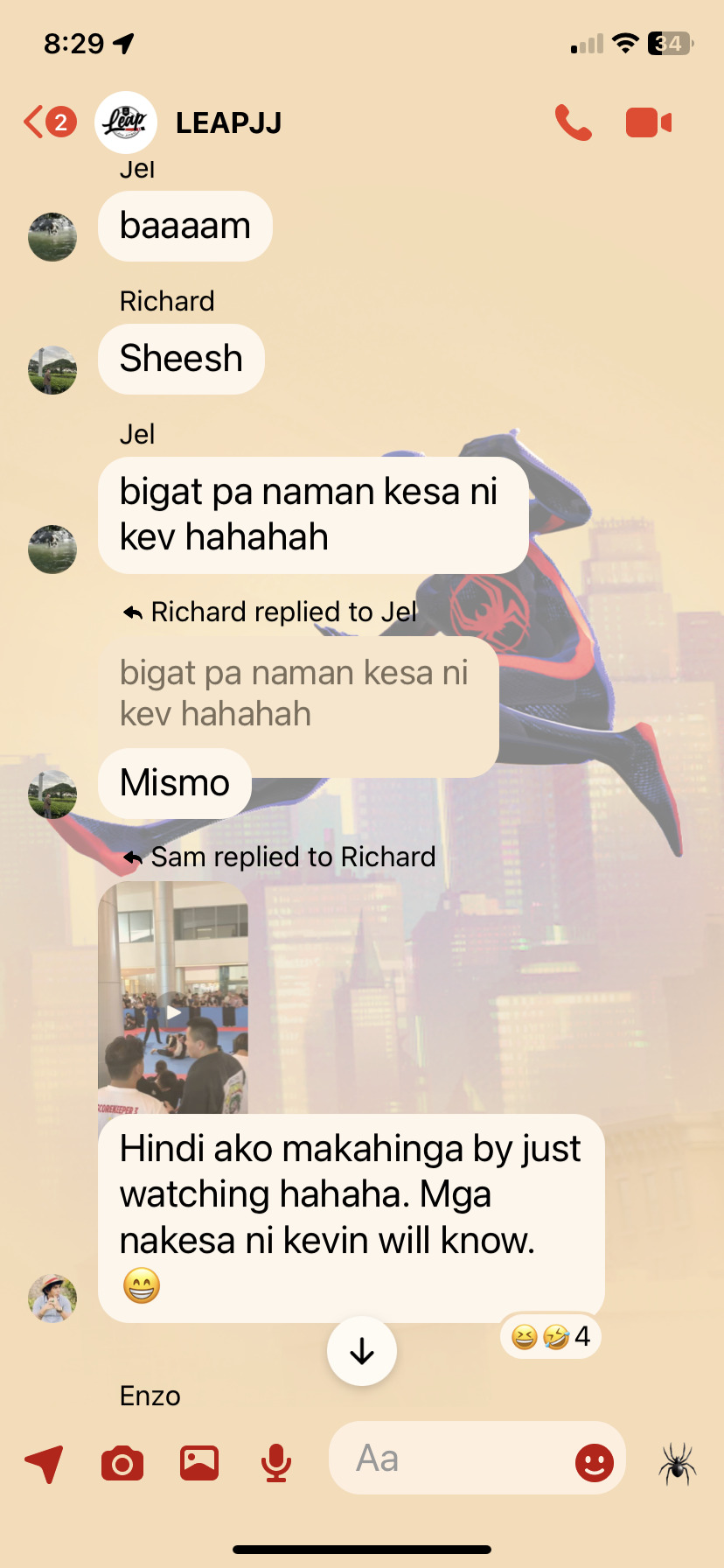Record a voice message

tap(276, 1463)
